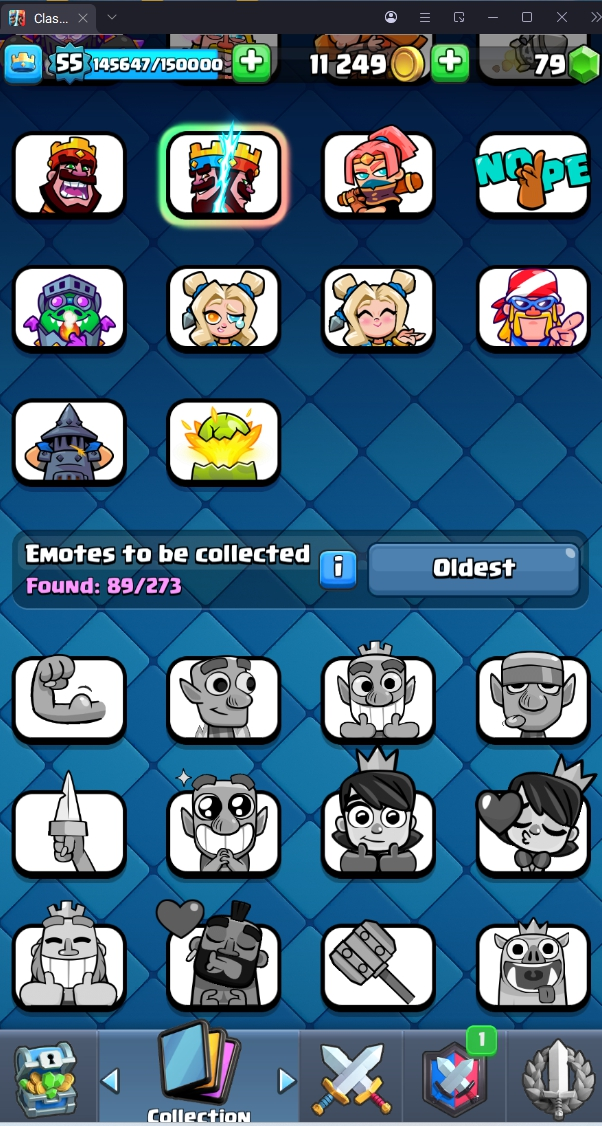
Task: Add more gold with the plus button
Action: click(x=451, y=63)
